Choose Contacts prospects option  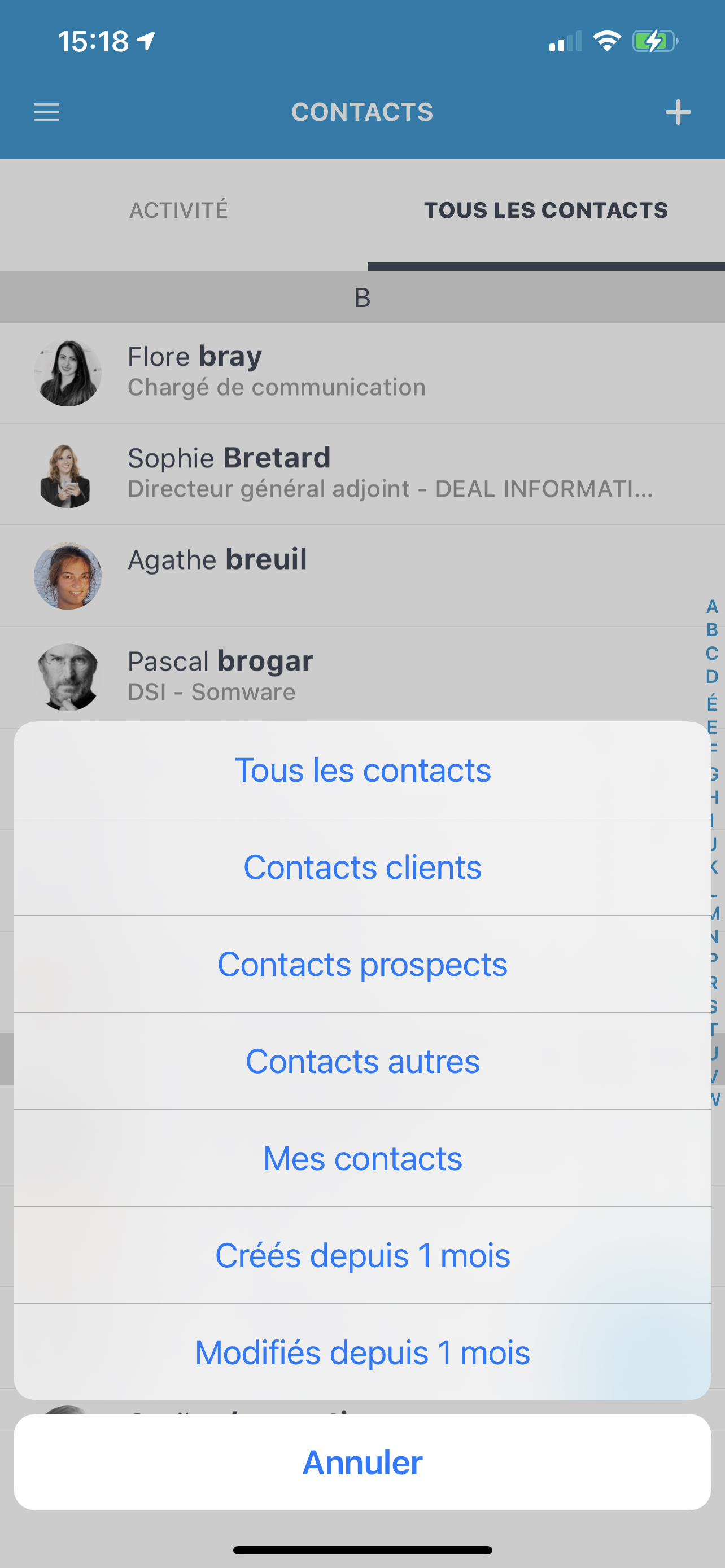pyautogui.click(x=362, y=964)
